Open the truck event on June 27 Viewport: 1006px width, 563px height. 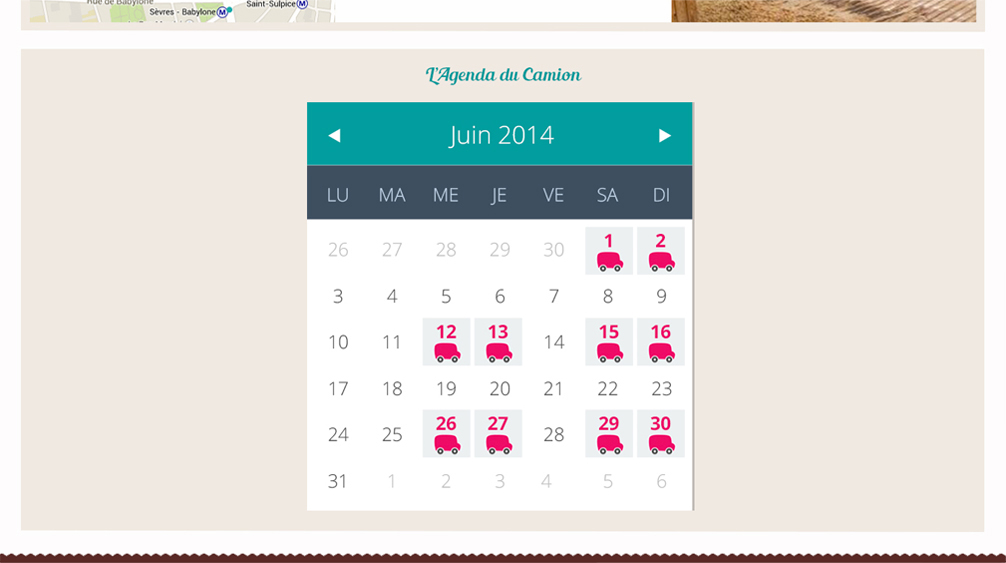(498, 434)
